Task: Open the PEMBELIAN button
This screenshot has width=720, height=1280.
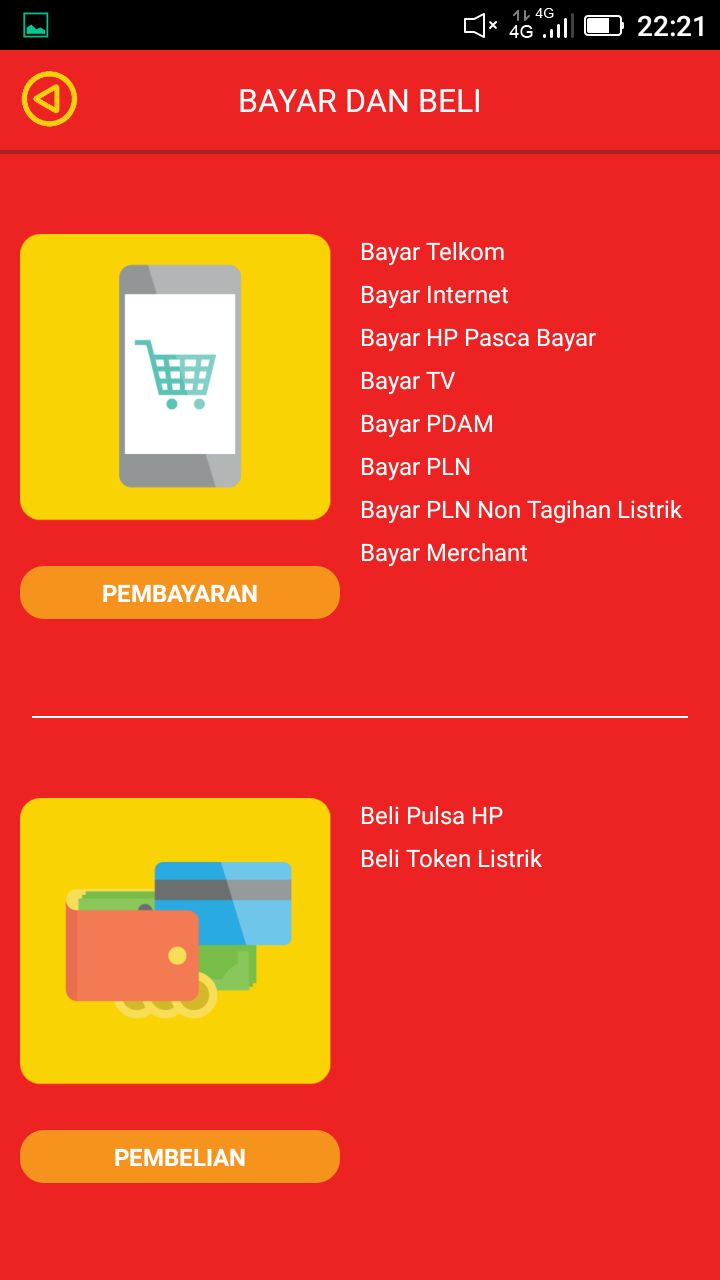Action: coord(180,1157)
